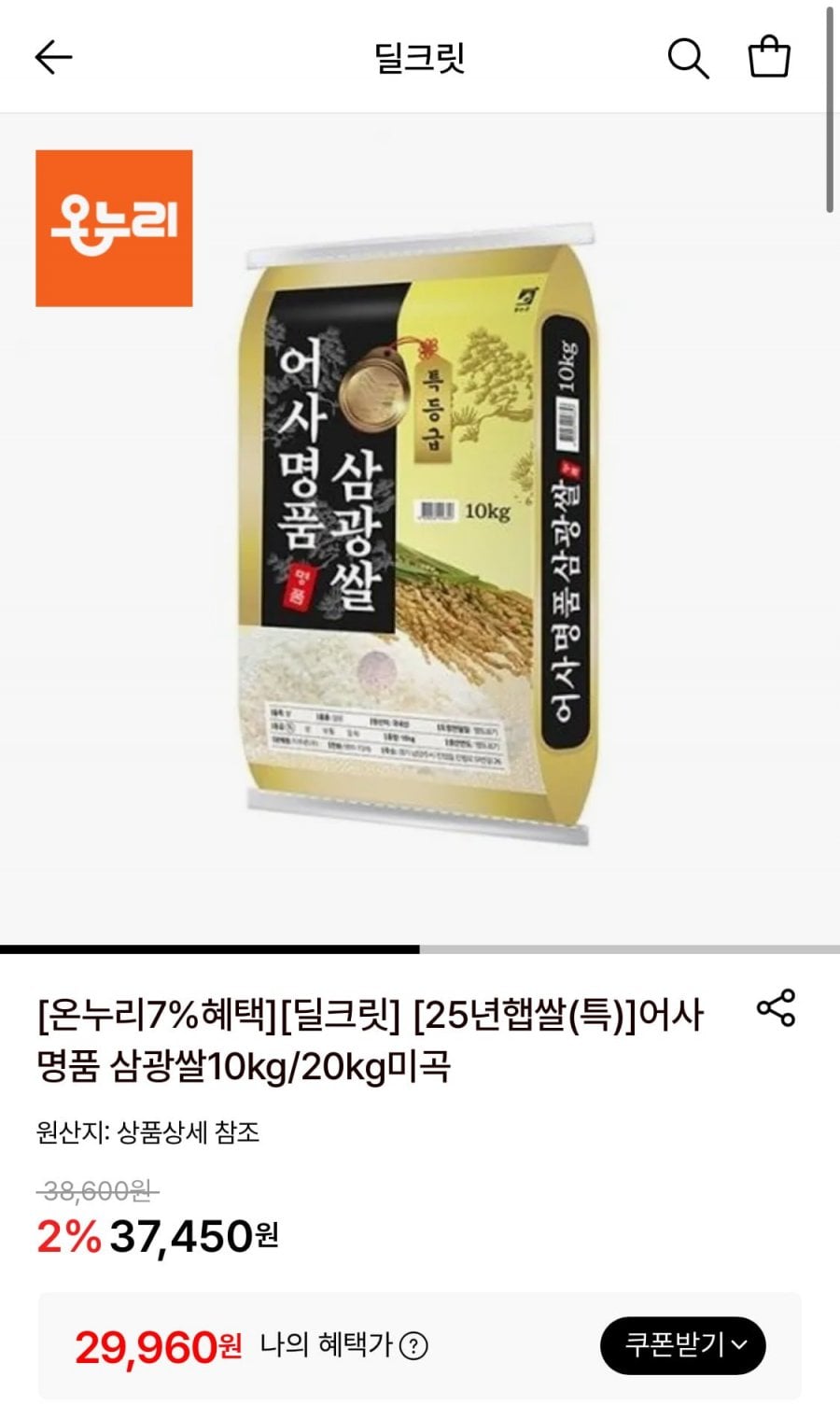Go back using the arrow icon
This screenshot has width=840, height=1419.
coord(53,58)
